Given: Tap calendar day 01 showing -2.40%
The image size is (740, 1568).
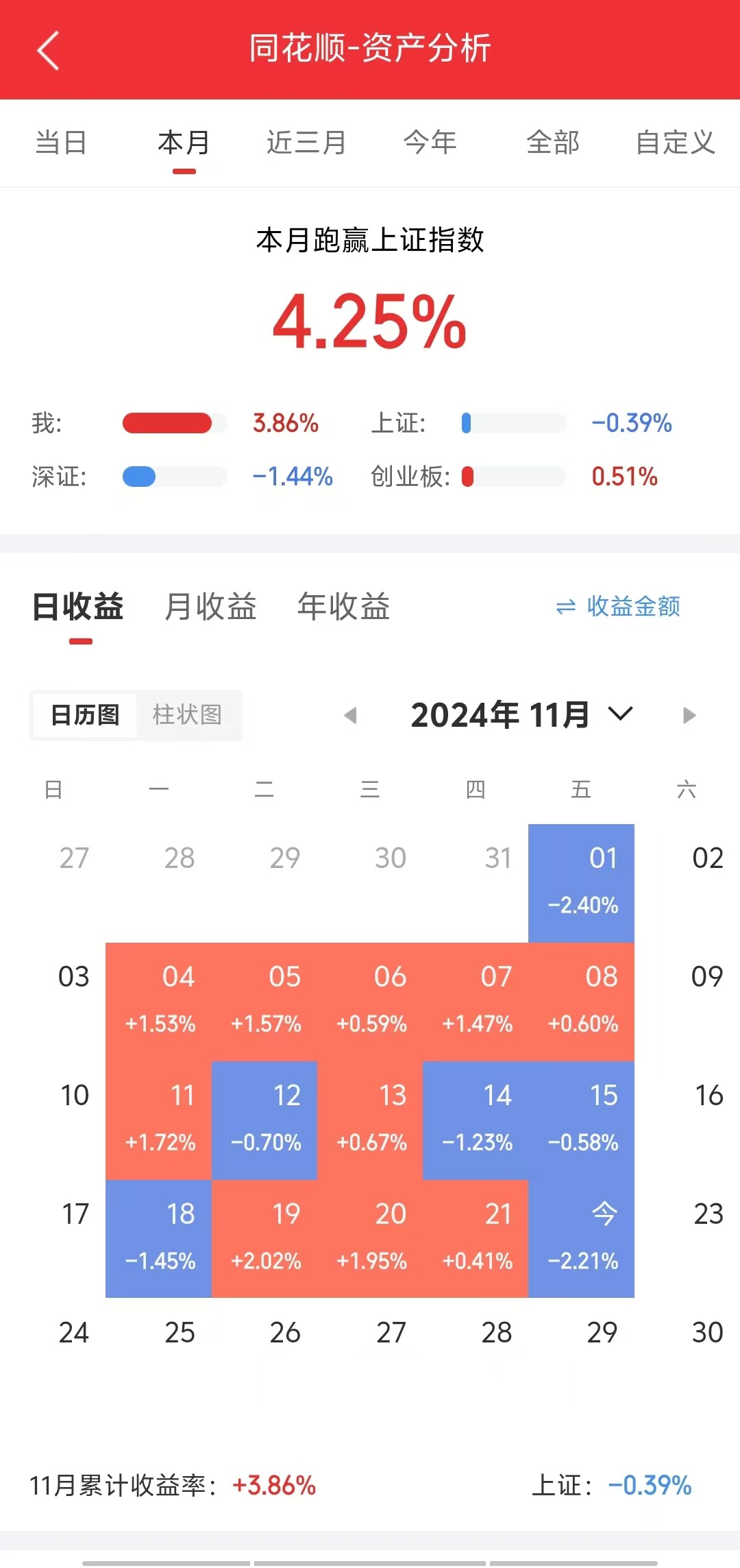Looking at the screenshot, I should point(582,882).
